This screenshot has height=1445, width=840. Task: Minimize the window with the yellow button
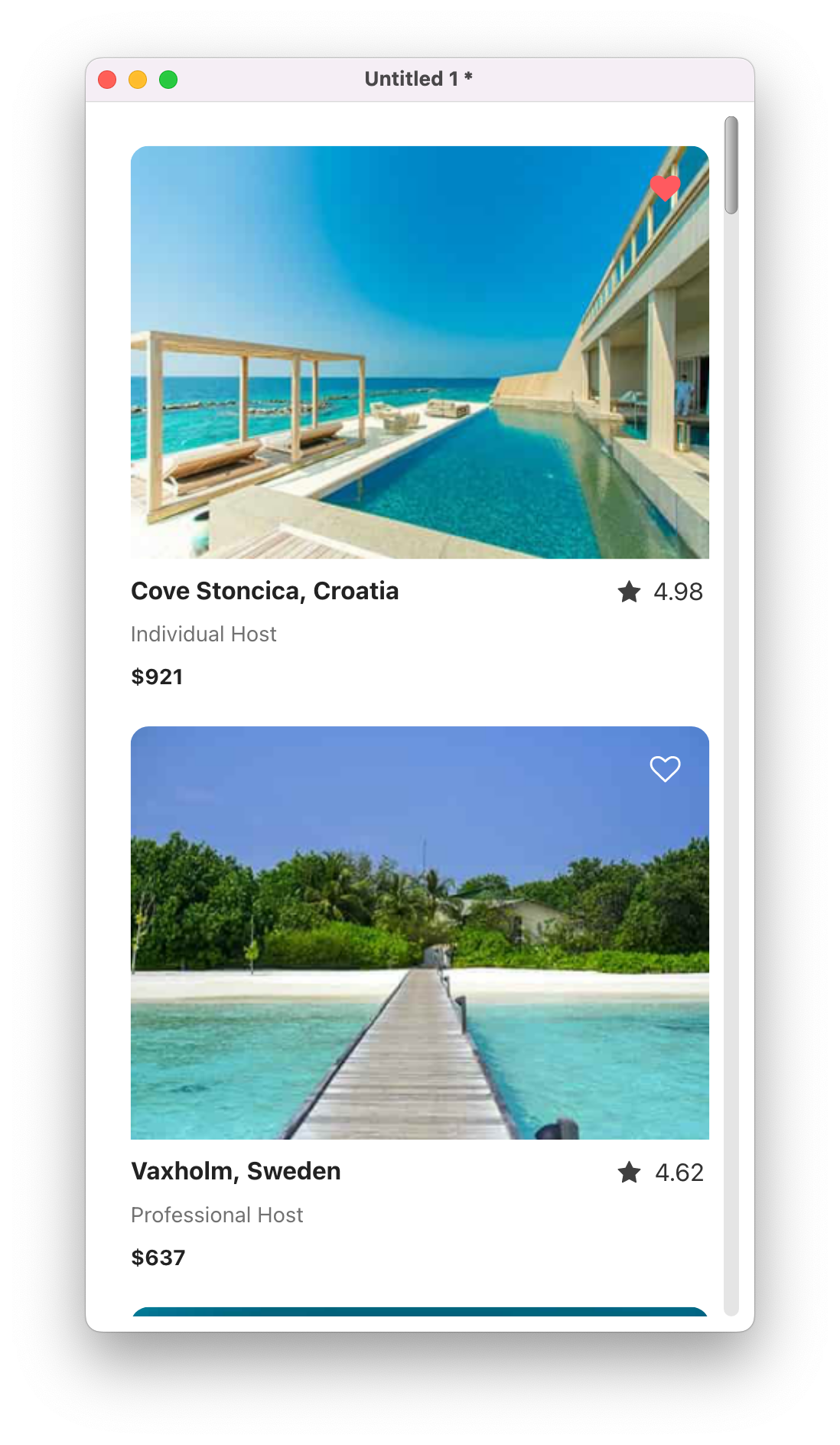[x=138, y=80]
